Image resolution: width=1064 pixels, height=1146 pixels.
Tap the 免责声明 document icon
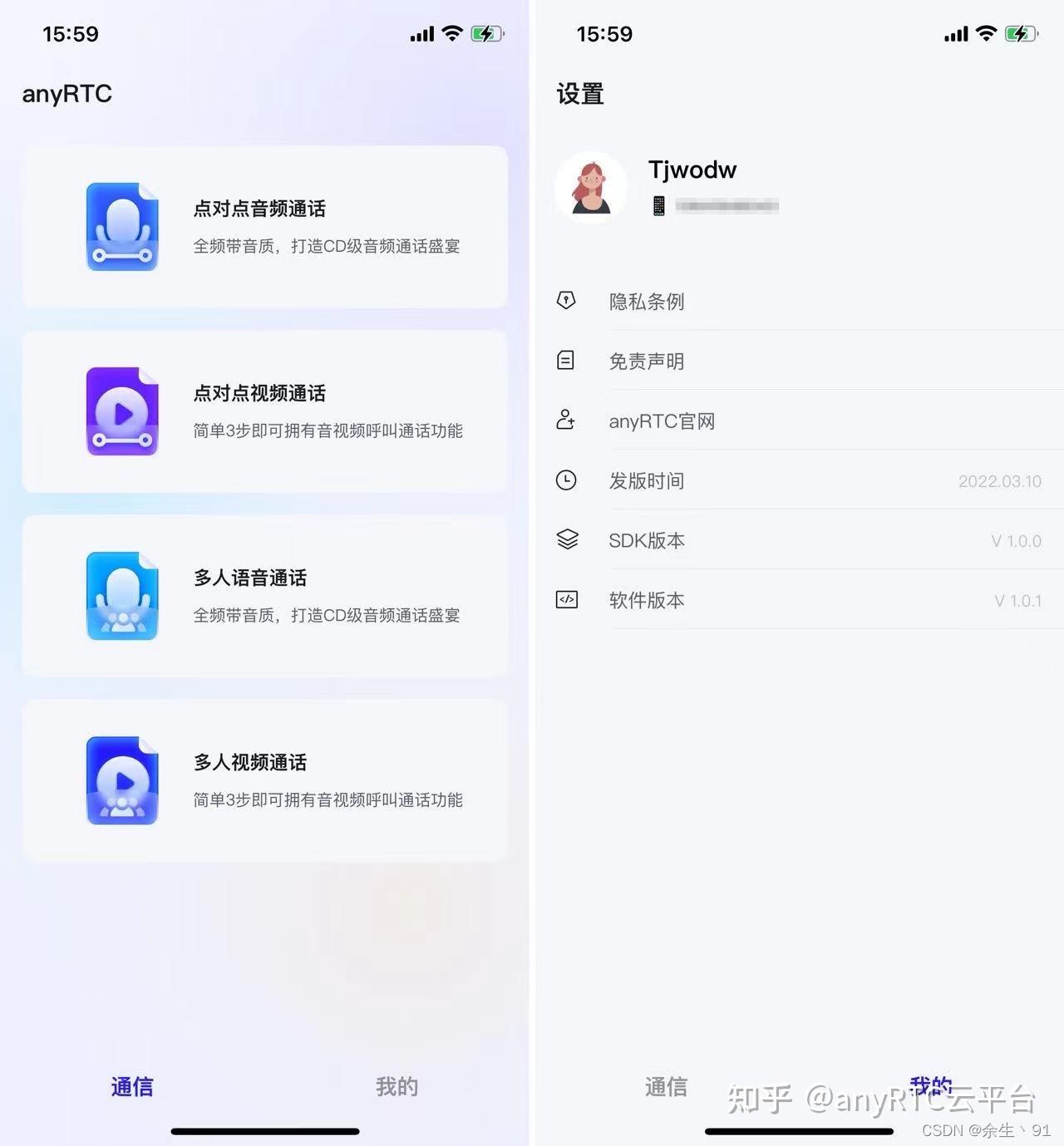tap(566, 361)
